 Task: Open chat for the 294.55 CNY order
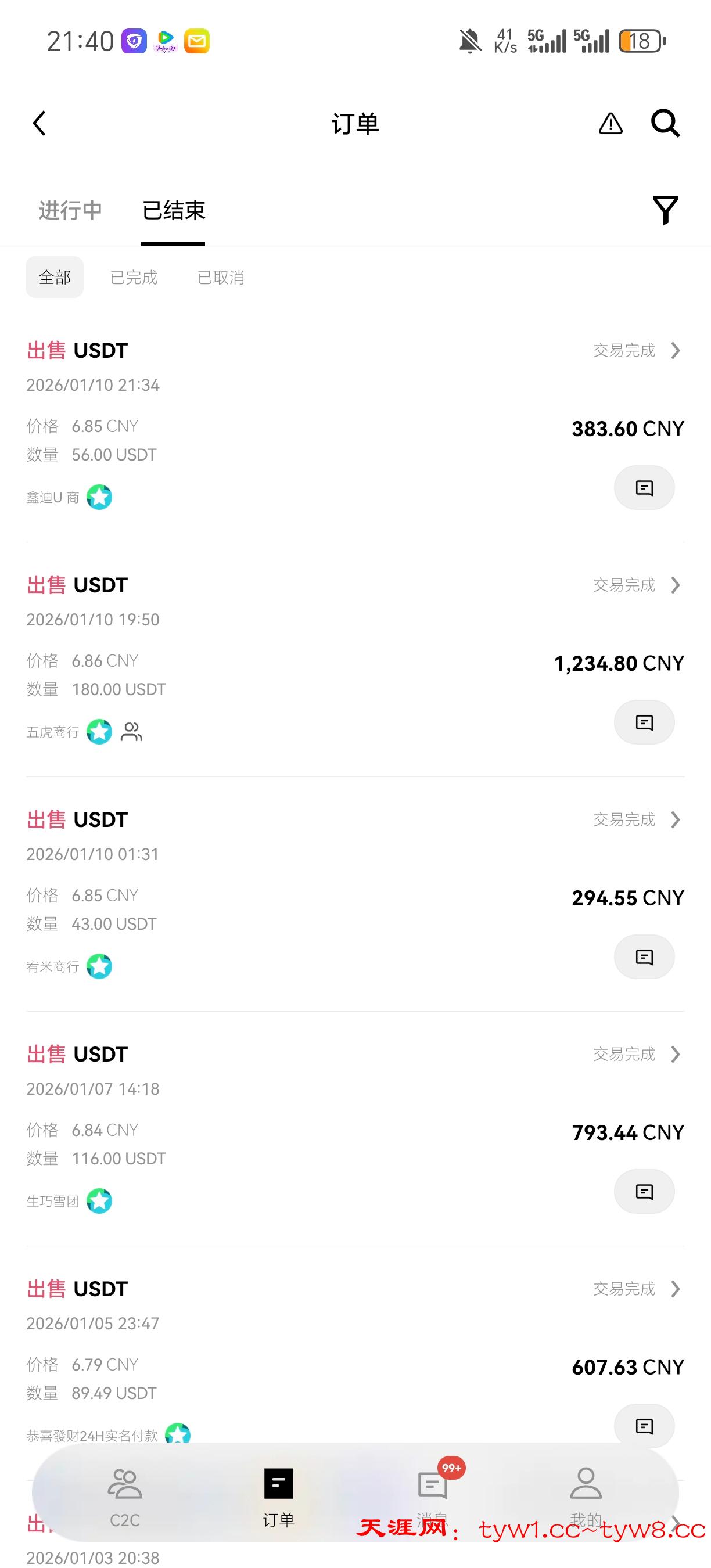click(644, 957)
